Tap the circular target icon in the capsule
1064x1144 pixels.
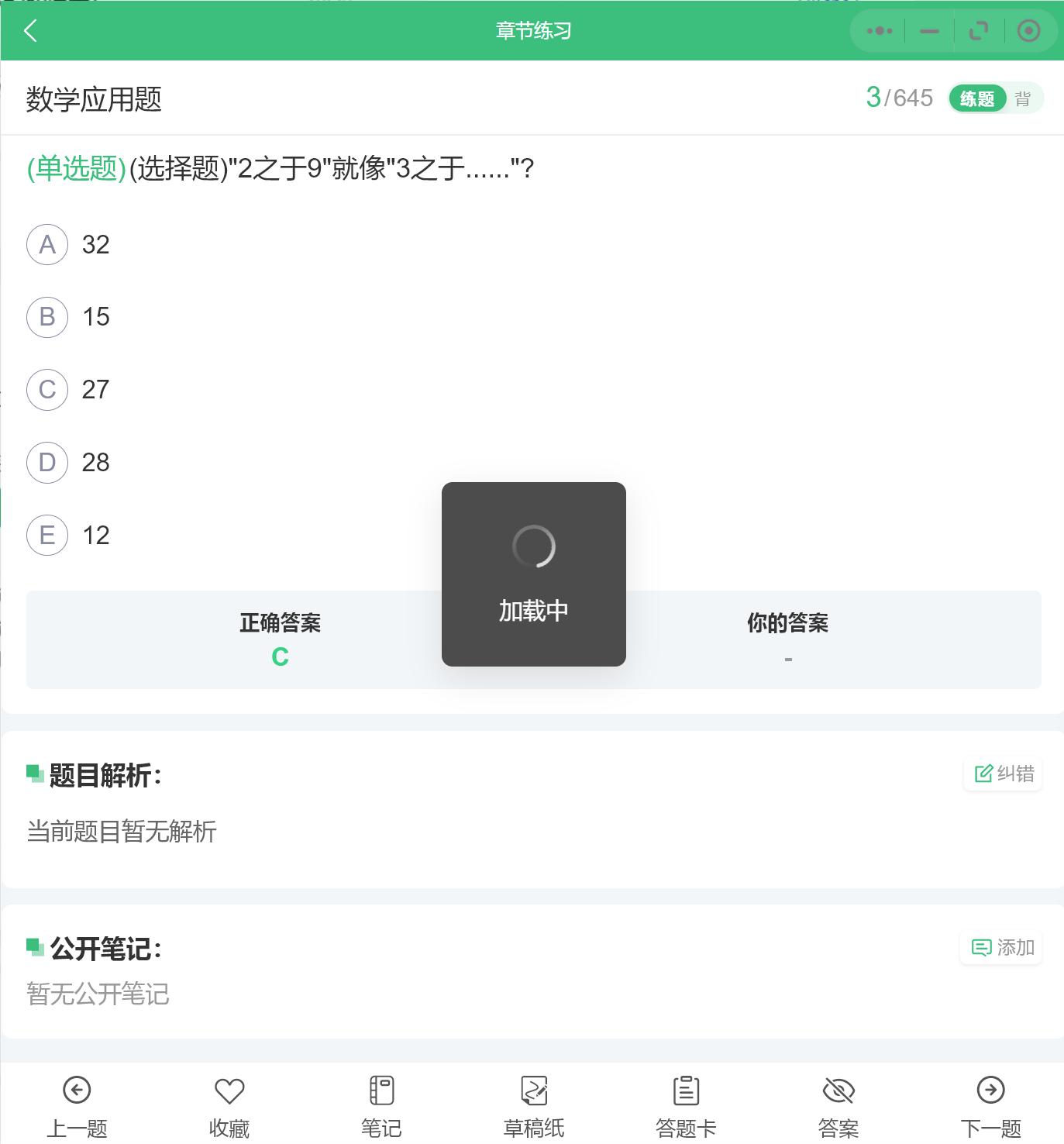pyautogui.click(x=1029, y=31)
